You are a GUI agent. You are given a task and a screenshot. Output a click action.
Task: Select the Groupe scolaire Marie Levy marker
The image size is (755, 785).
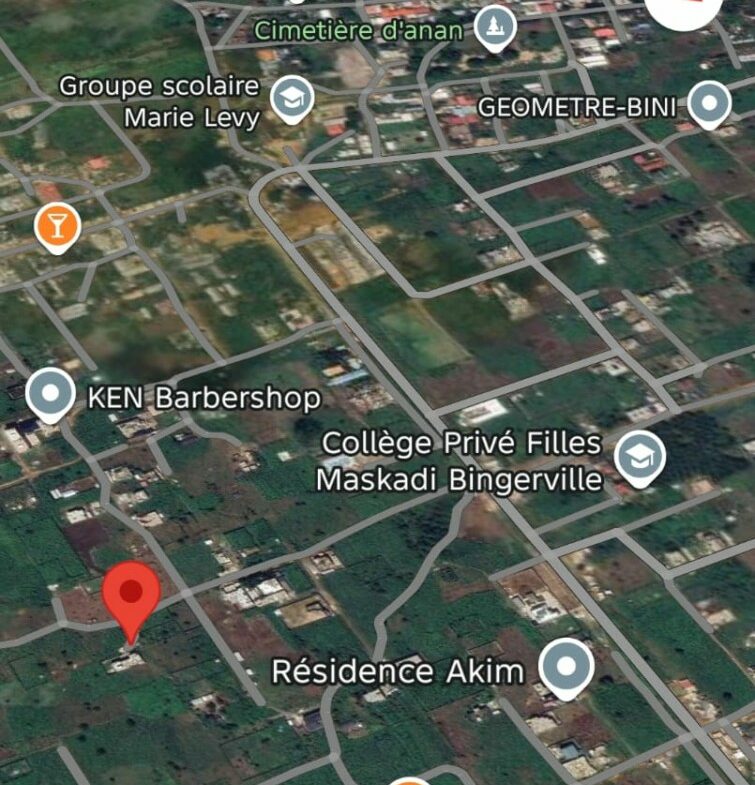(292, 99)
